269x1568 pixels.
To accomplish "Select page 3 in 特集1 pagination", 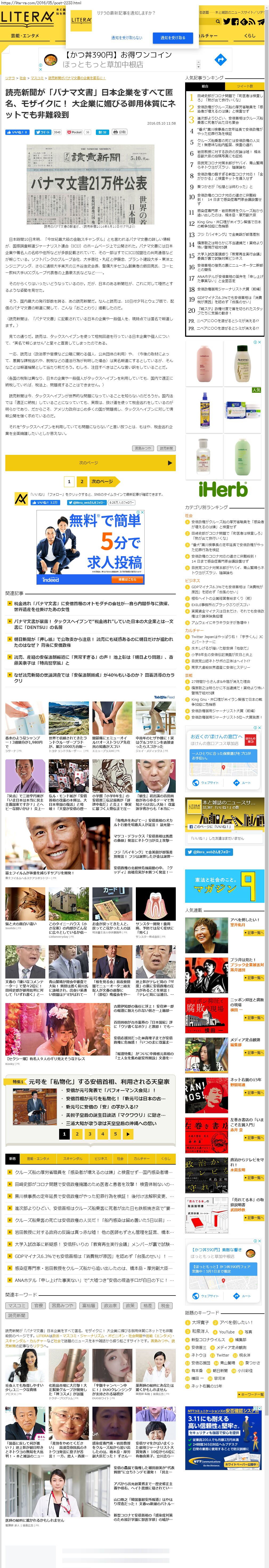I will click(89, 1133).
